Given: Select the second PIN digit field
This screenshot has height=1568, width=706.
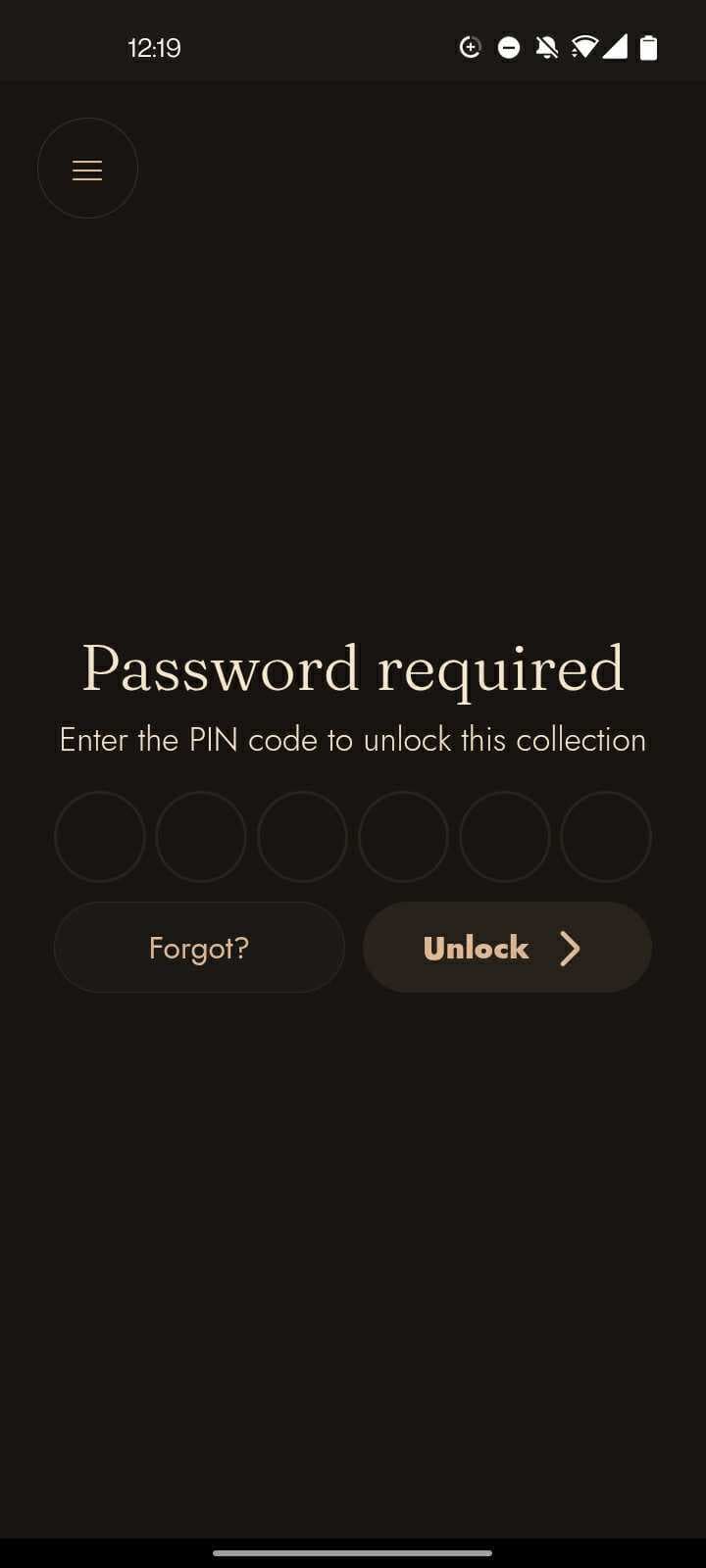Looking at the screenshot, I should point(200,837).
